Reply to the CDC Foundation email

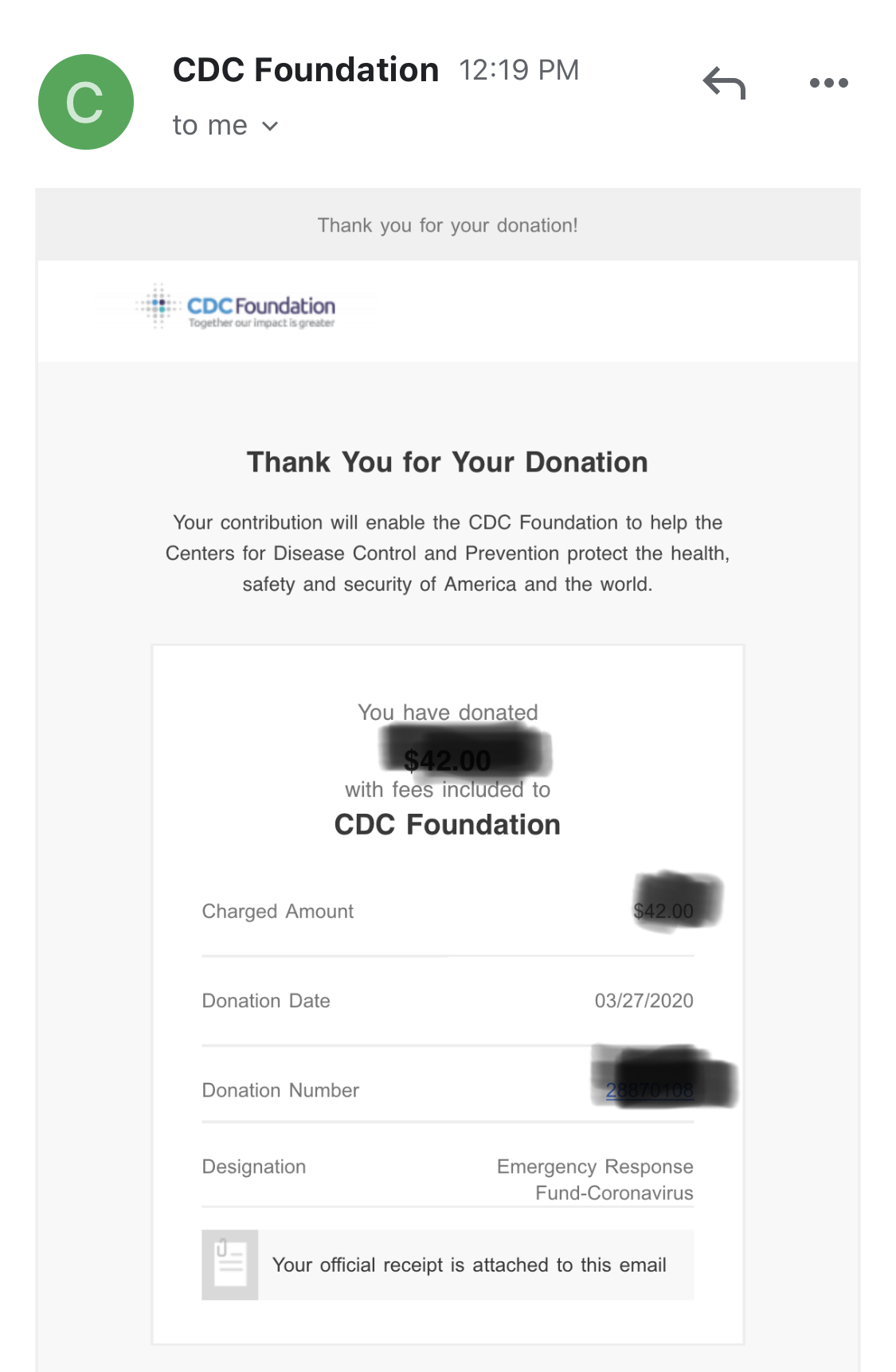coord(723,83)
